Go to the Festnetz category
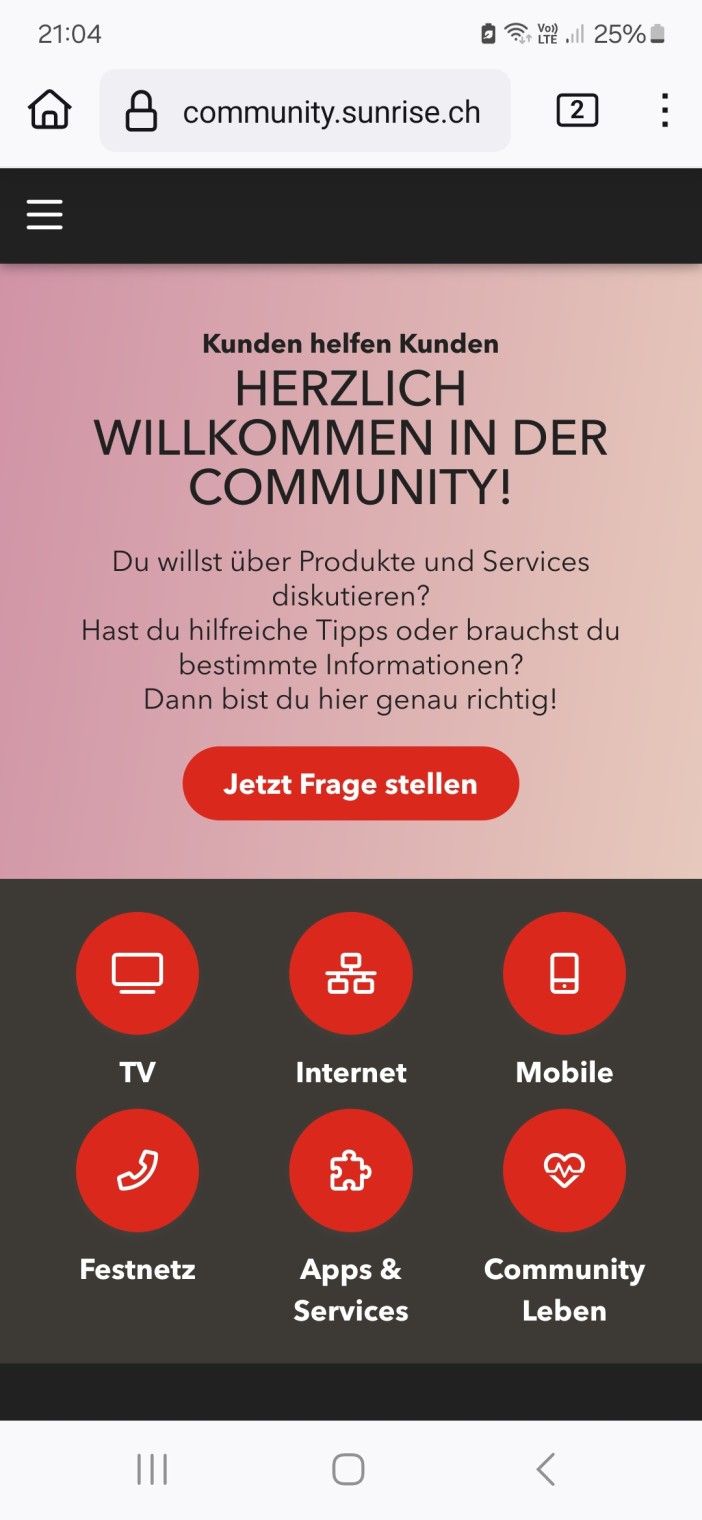The image size is (702, 1520). [x=137, y=1171]
